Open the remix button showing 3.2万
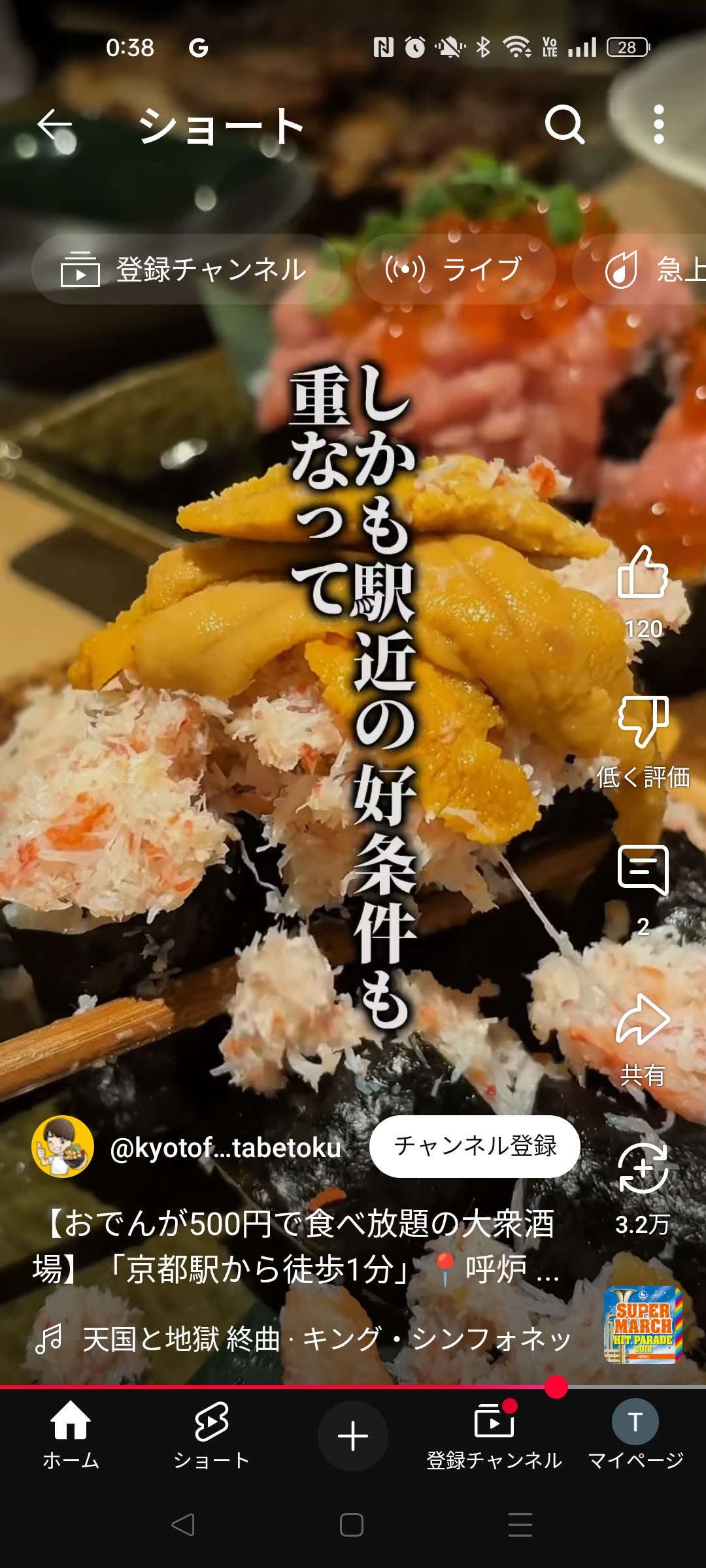 (x=643, y=1169)
